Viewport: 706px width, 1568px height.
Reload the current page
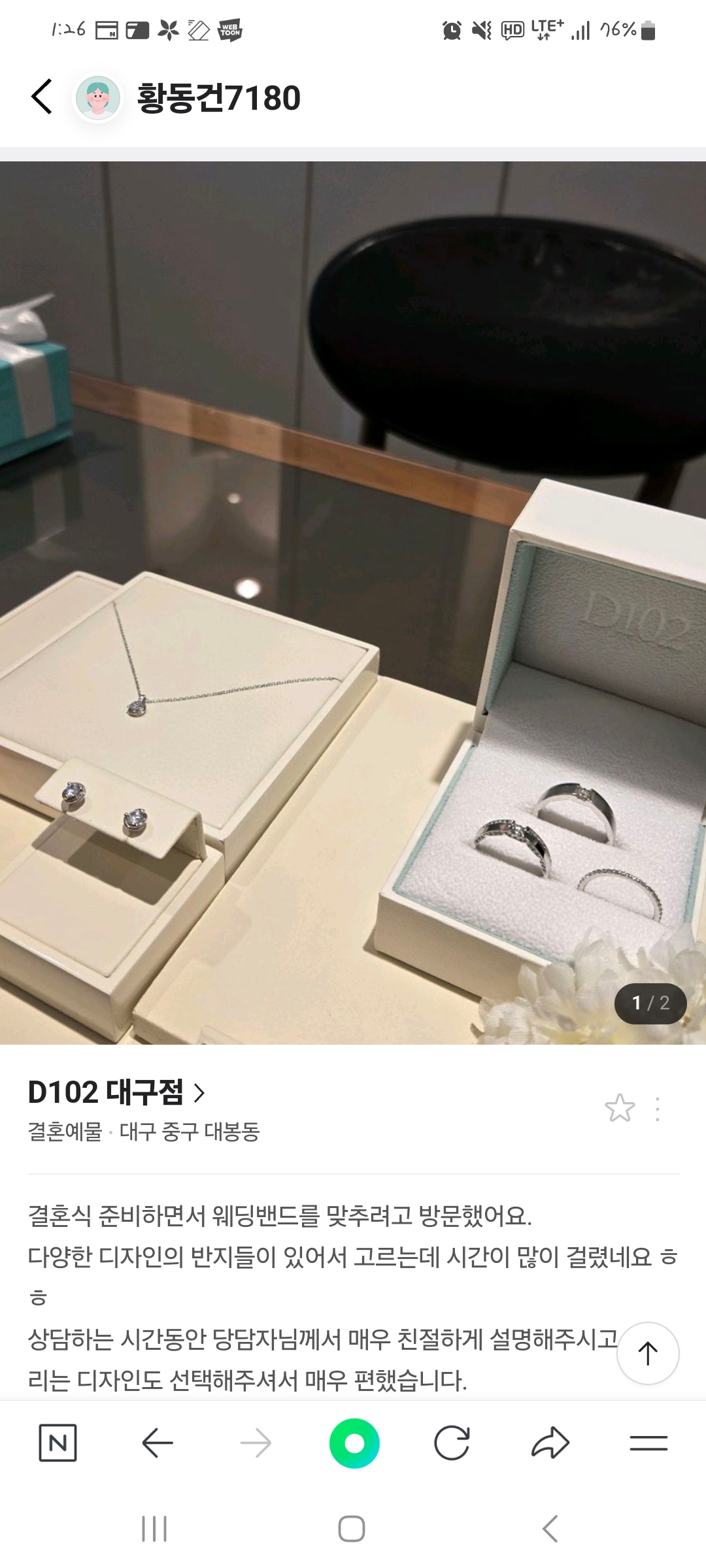452,1443
